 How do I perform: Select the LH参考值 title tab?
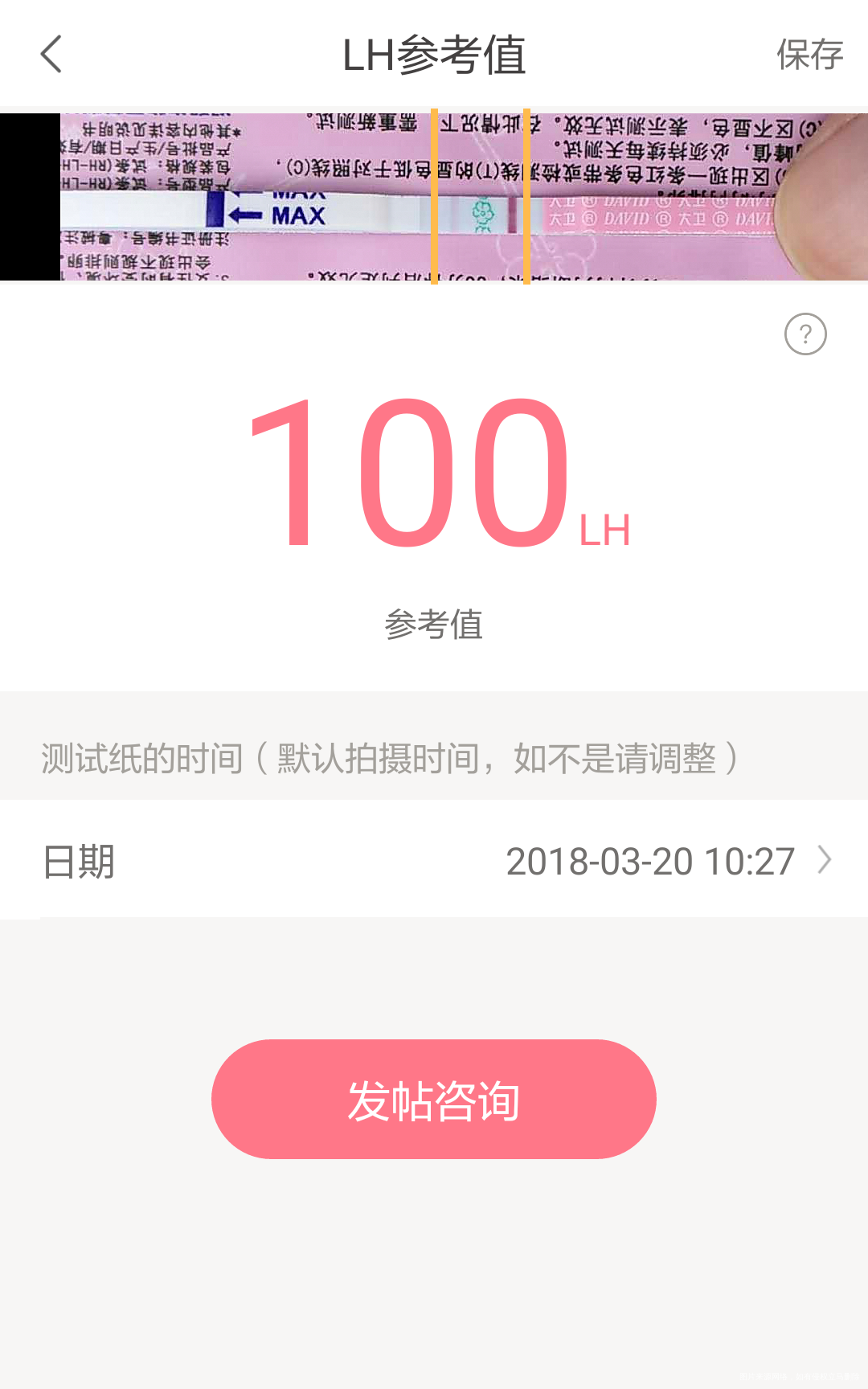point(434,55)
